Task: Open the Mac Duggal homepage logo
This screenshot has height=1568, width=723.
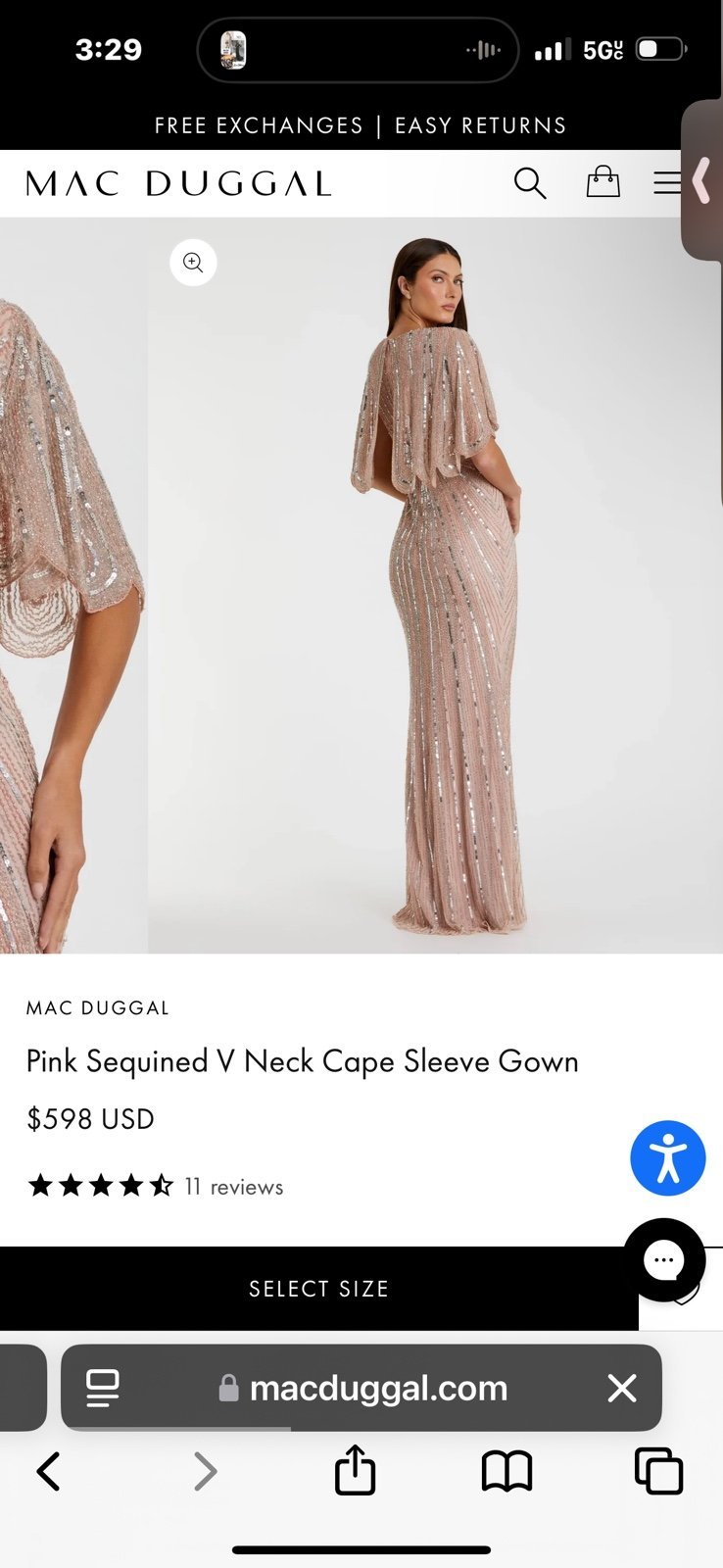Action: tap(178, 183)
